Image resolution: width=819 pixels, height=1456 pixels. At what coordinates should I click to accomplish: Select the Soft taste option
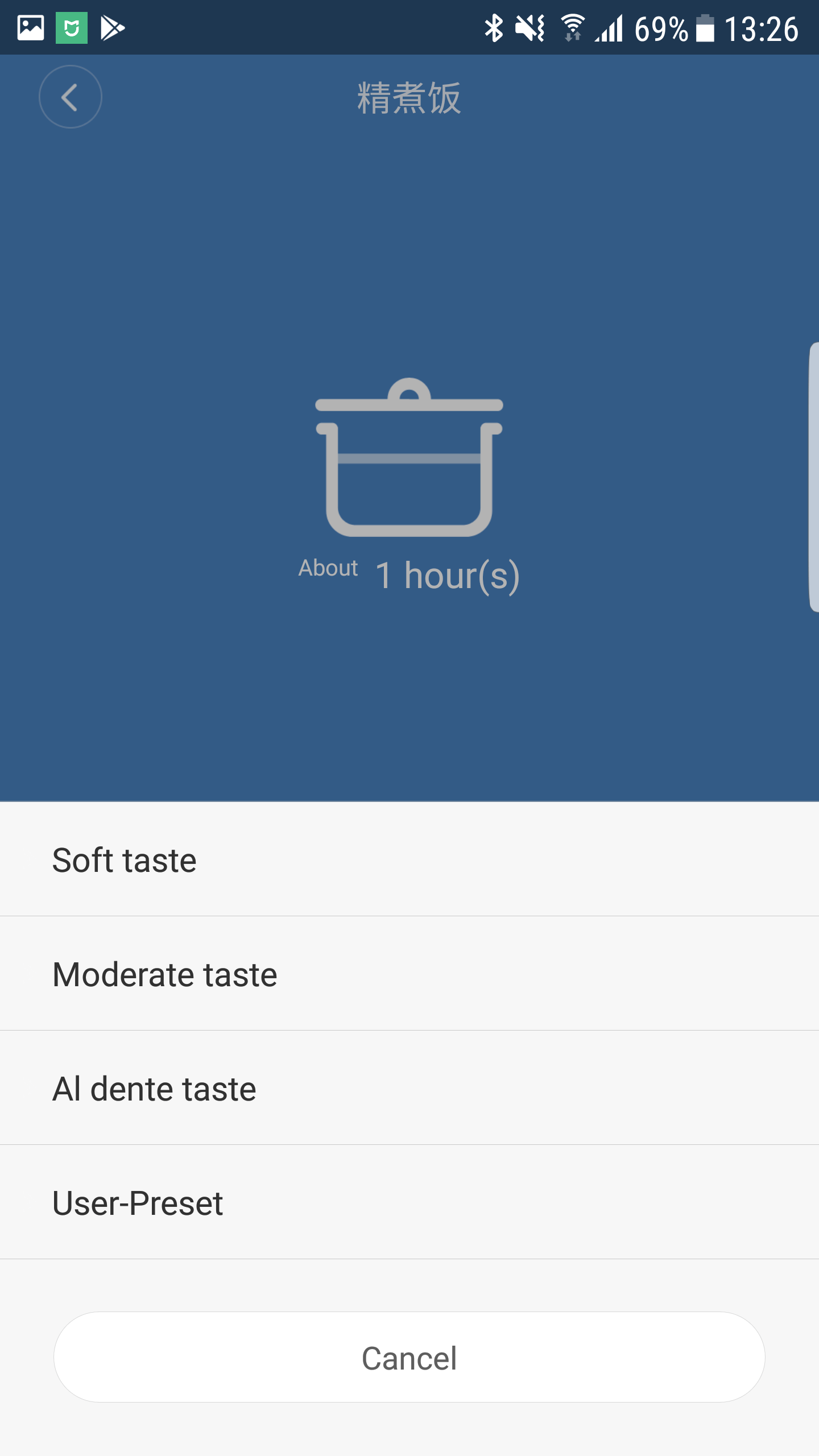click(409, 859)
